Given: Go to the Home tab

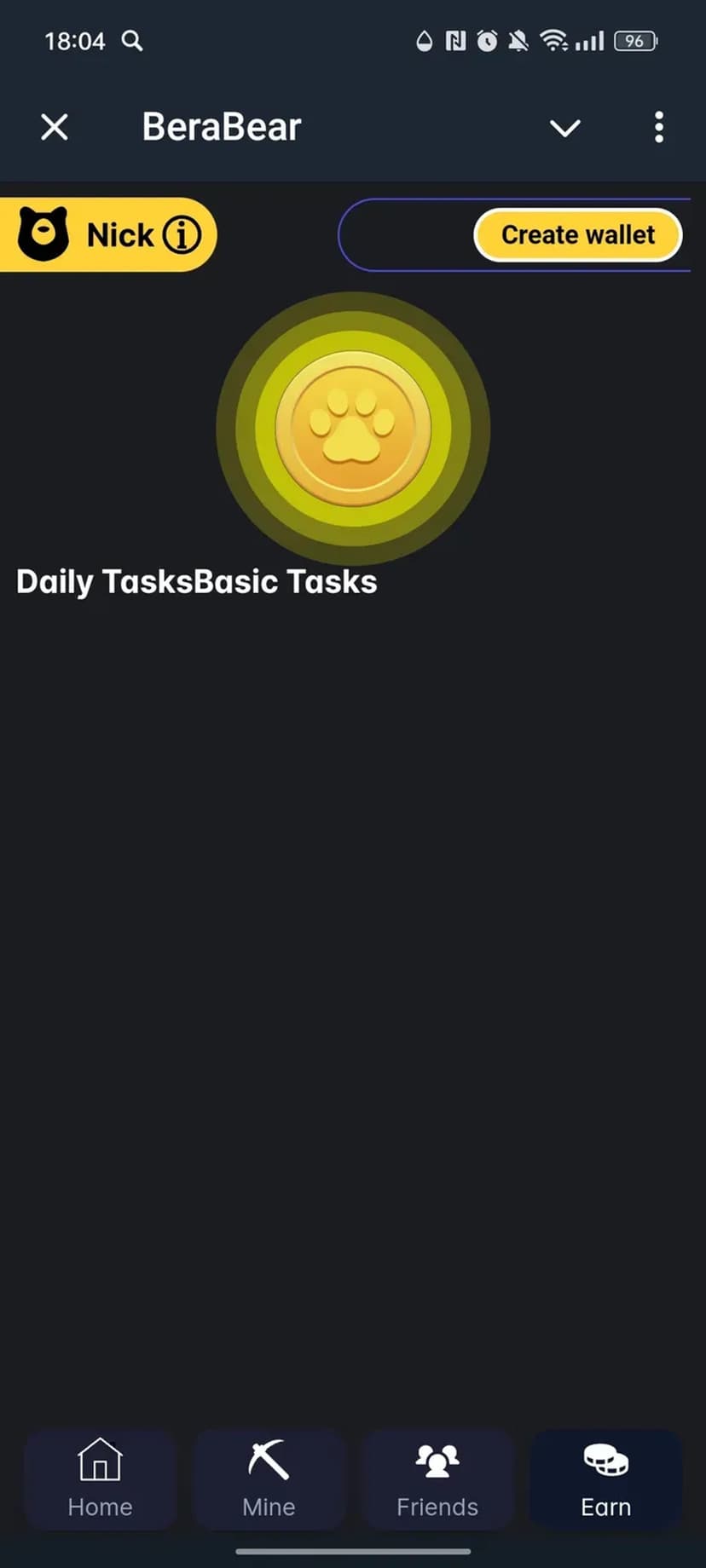Looking at the screenshot, I should click(x=100, y=1479).
